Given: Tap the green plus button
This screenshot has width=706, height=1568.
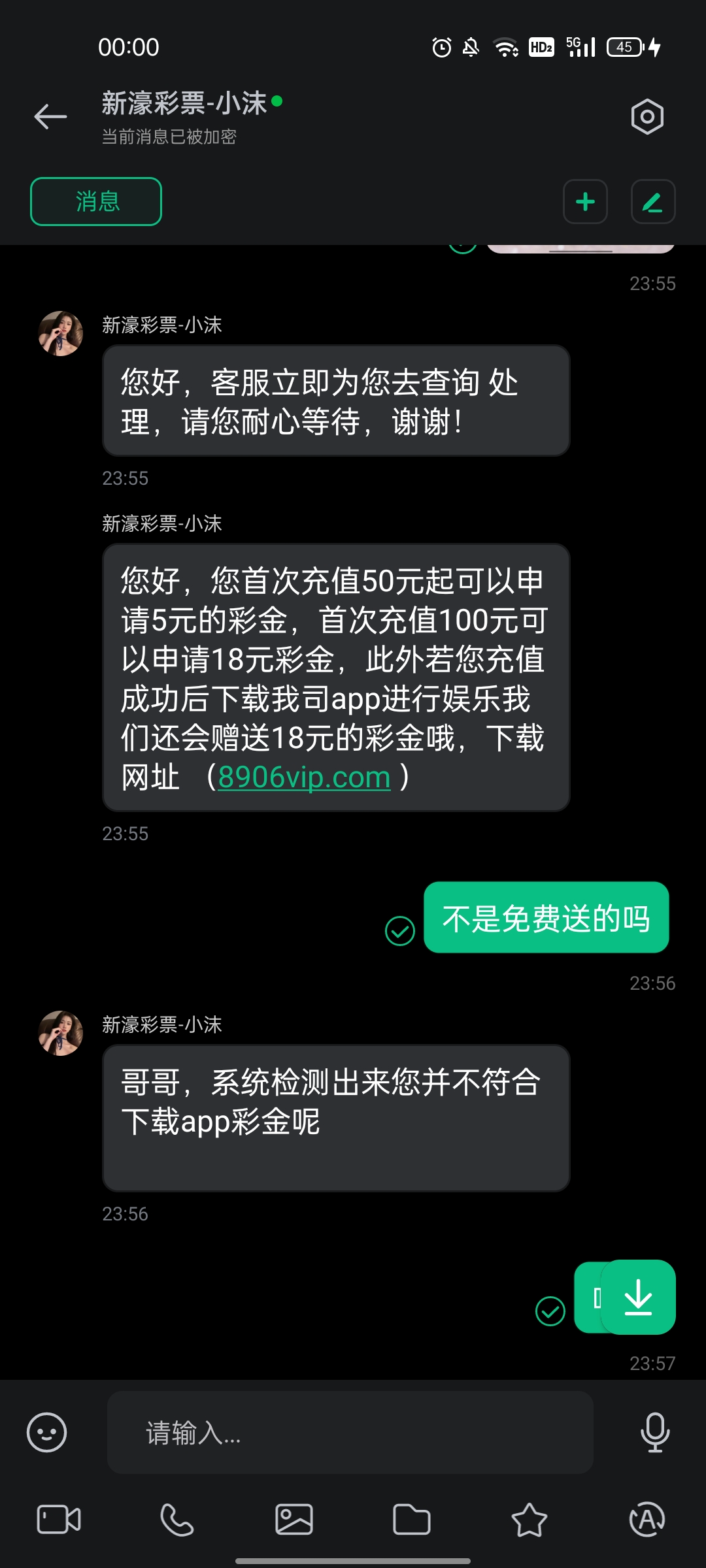Looking at the screenshot, I should point(585,202).
